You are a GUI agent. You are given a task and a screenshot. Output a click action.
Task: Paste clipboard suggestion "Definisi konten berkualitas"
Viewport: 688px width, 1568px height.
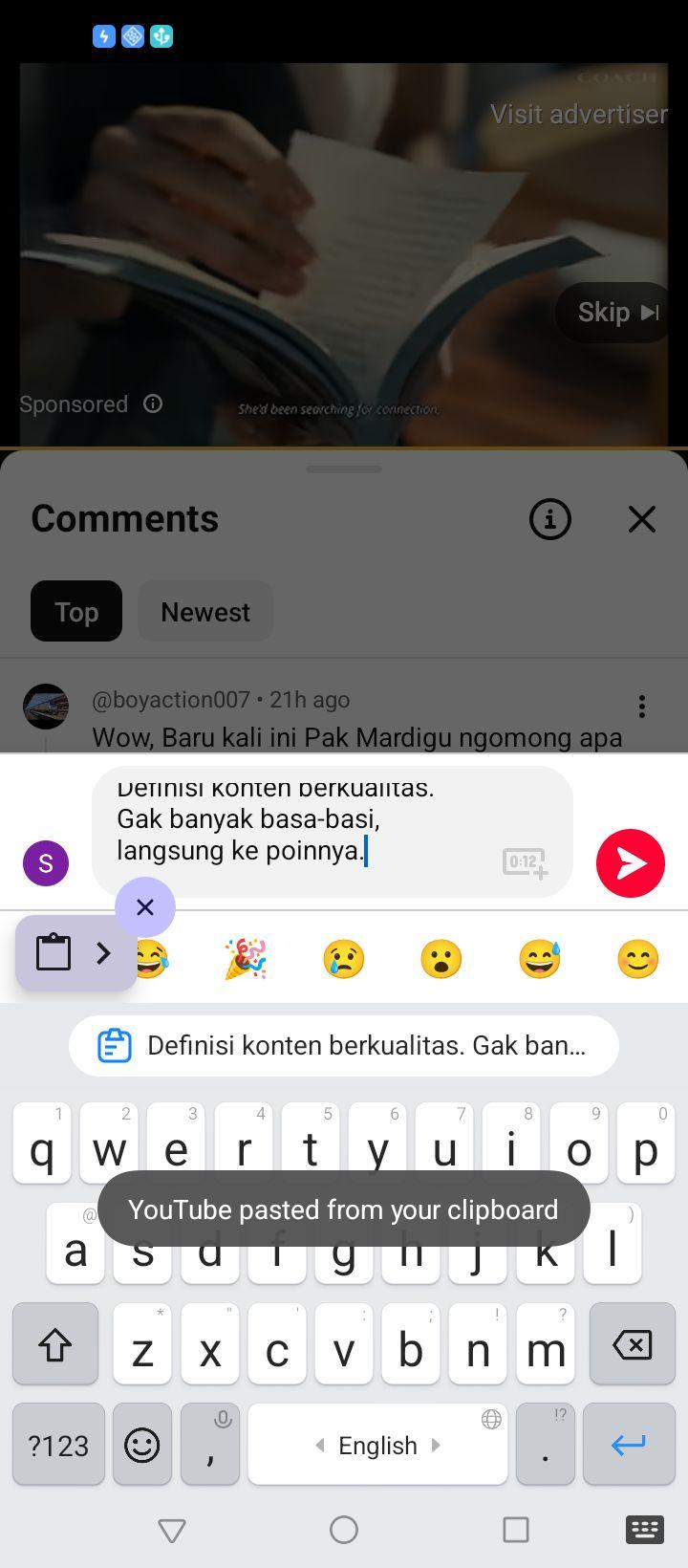tap(344, 1046)
